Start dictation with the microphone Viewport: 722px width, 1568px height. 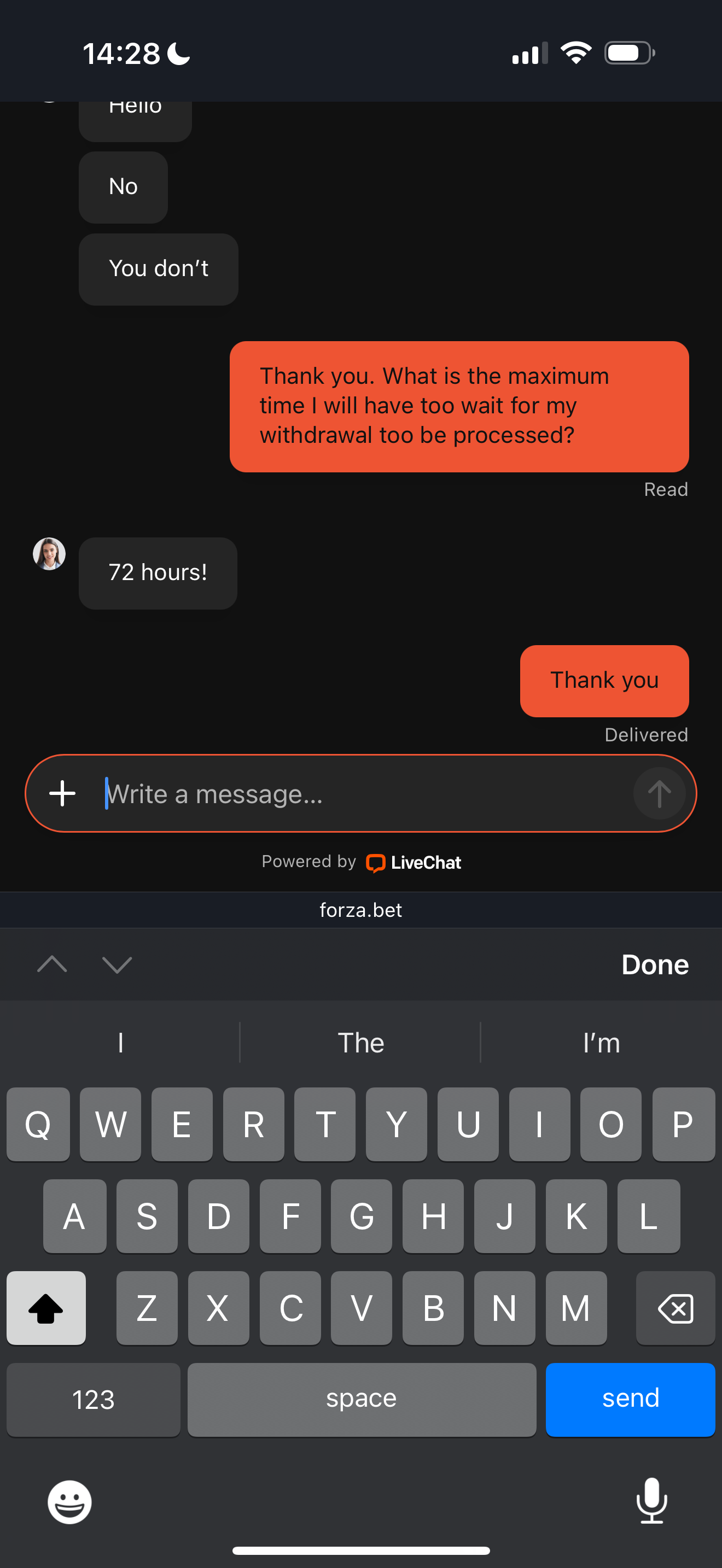tap(651, 1501)
